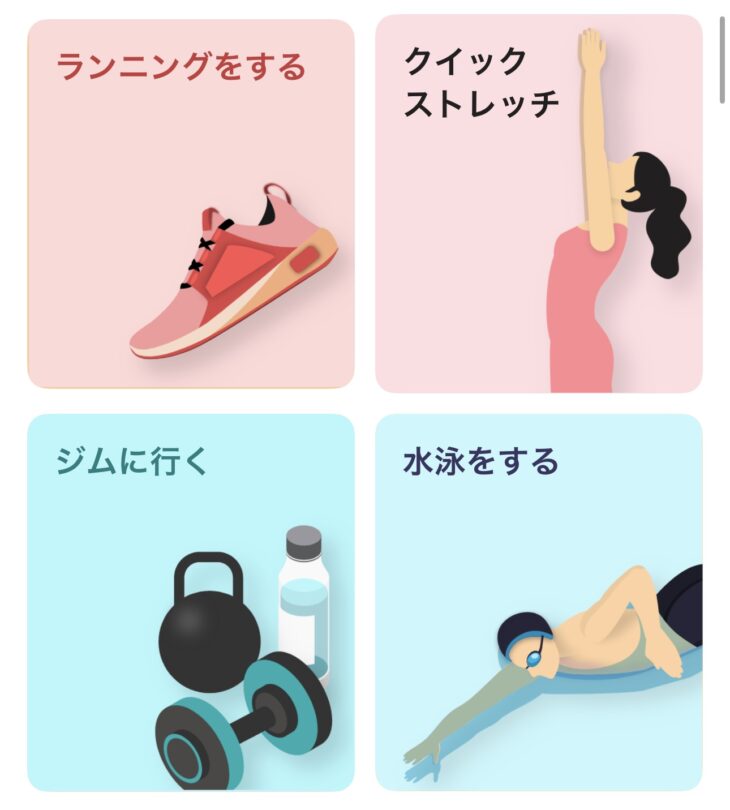Screen dimensions: 730x810
Task: Choose the ジムに行く card
Action: click(x=190, y=602)
